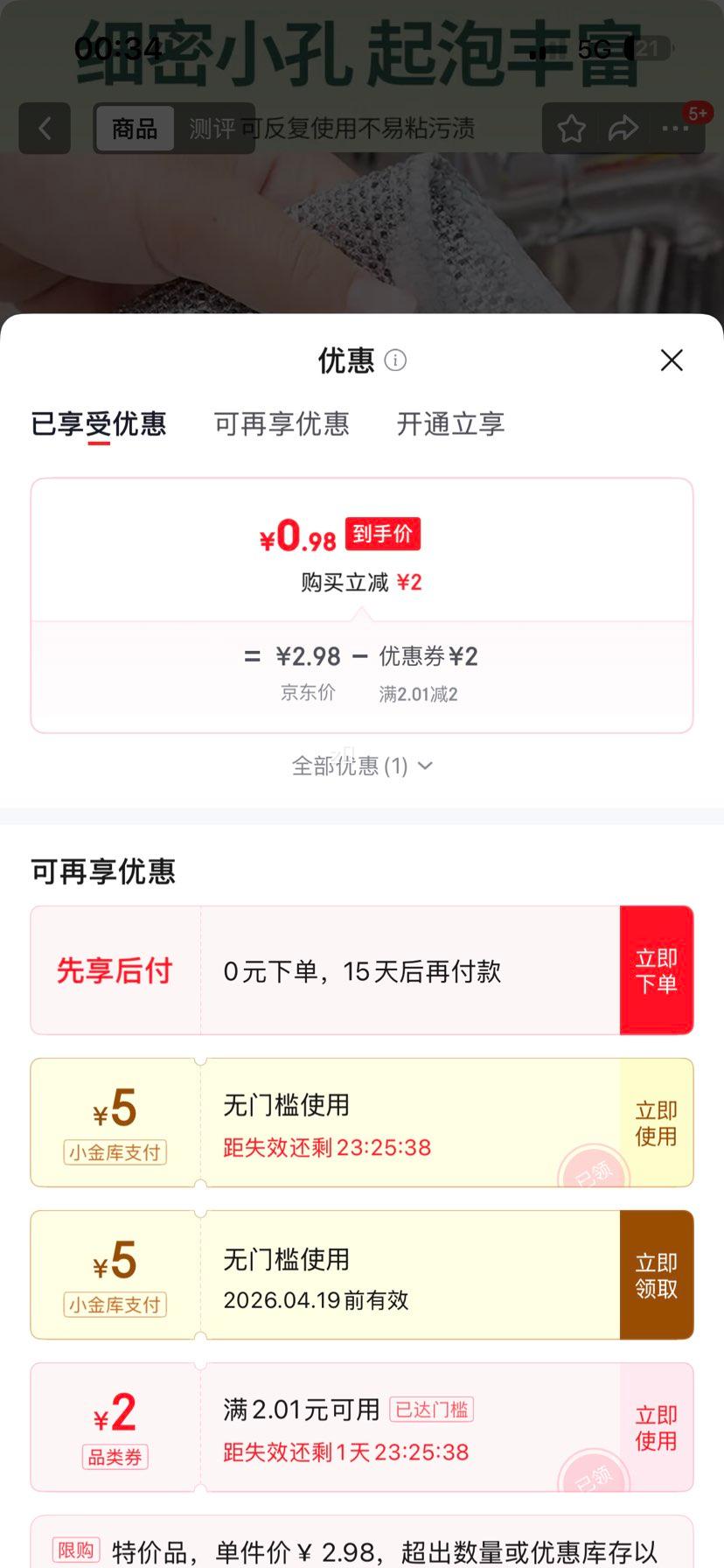The width and height of the screenshot is (724, 1568).
Task: Switch to the 可再享优惠 tab
Action: point(282,424)
